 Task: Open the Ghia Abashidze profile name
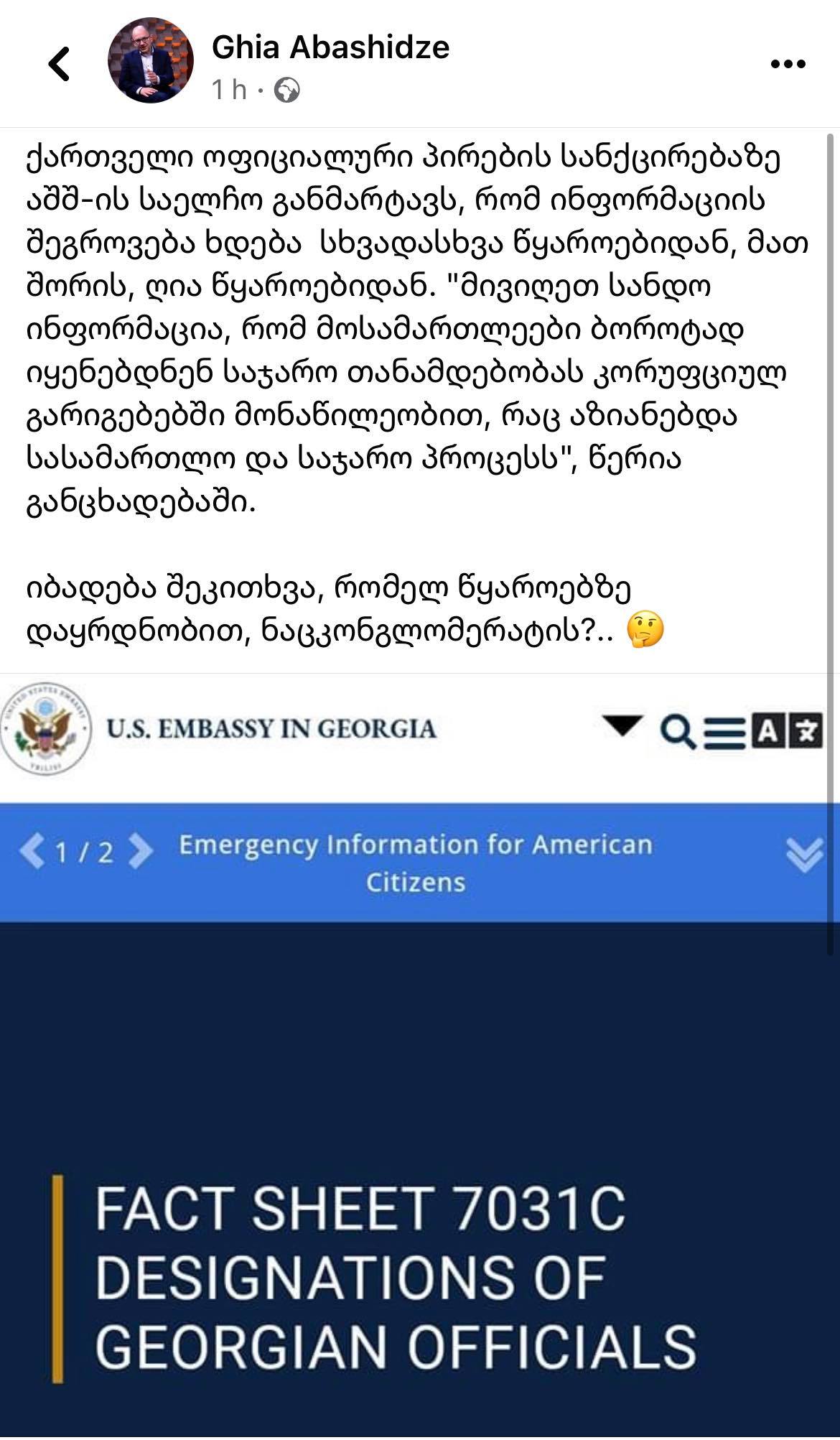coord(331,47)
